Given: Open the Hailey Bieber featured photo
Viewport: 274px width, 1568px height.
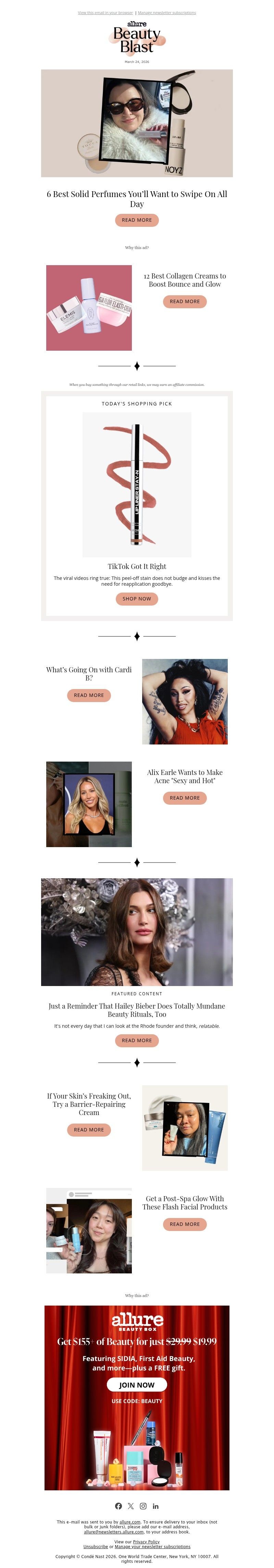Looking at the screenshot, I should [136, 931].
